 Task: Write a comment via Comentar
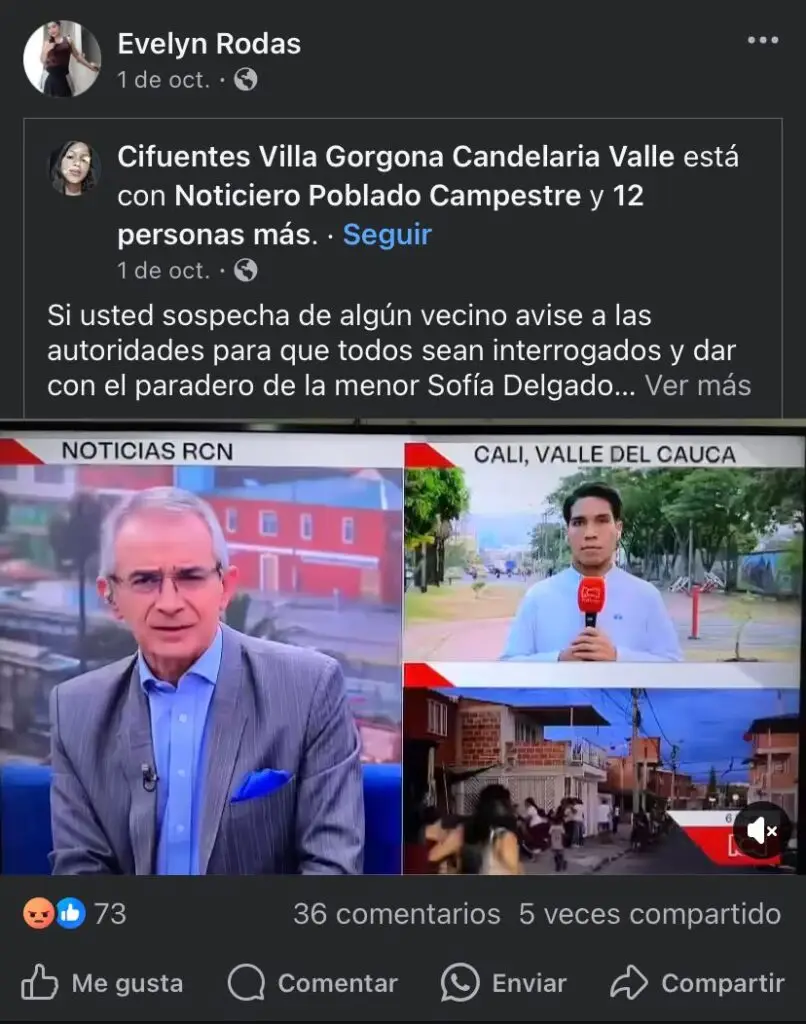(313, 983)
